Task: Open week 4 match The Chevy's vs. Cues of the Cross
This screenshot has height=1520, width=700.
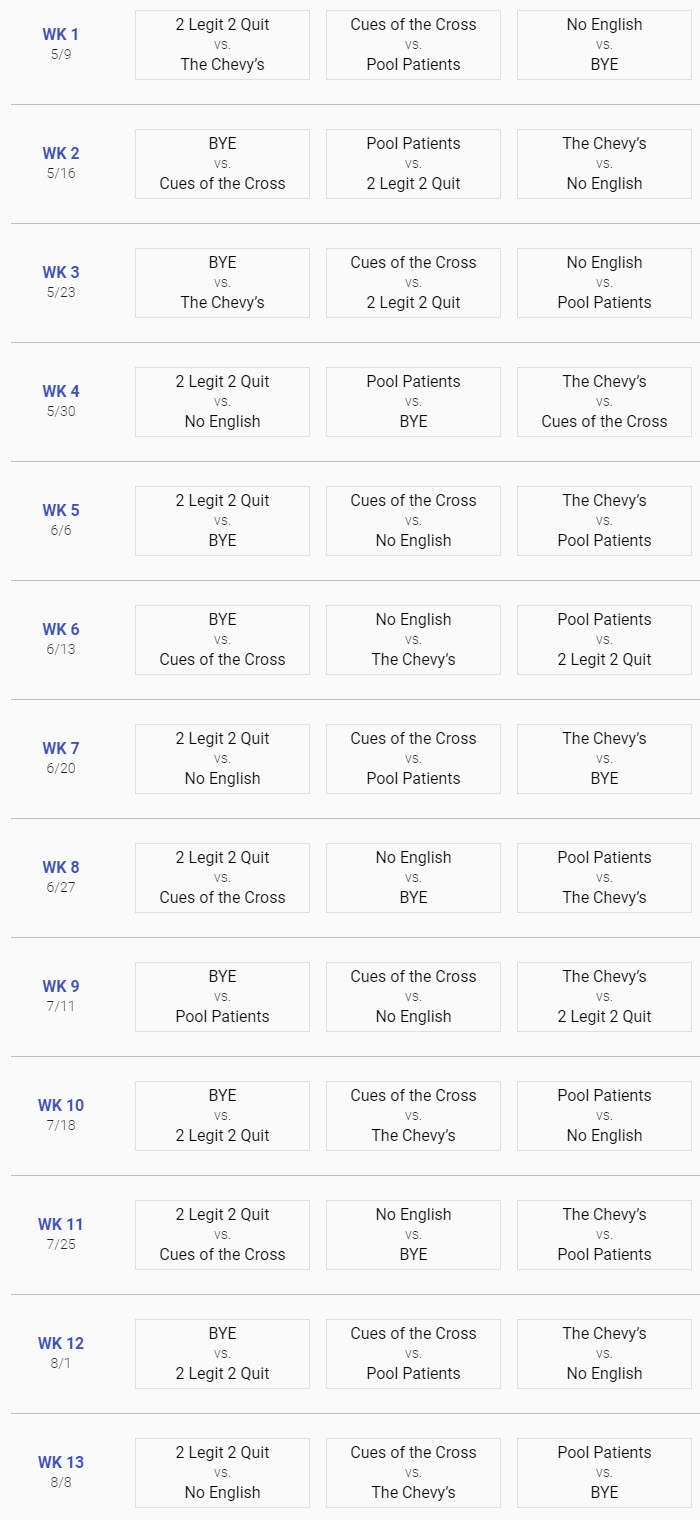Action: click(604, 402)
